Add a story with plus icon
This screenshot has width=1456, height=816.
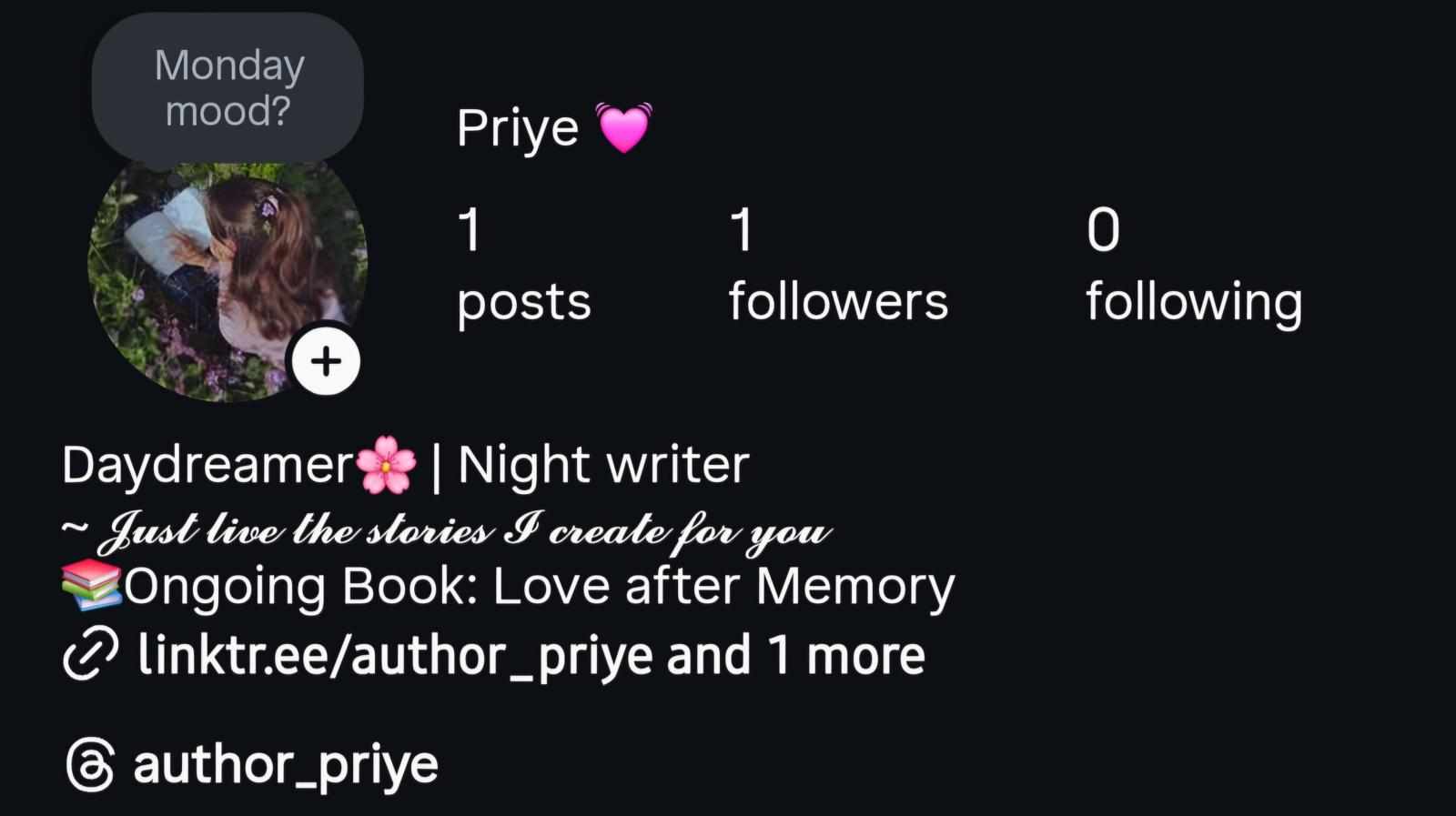click(x=326, y=361)
